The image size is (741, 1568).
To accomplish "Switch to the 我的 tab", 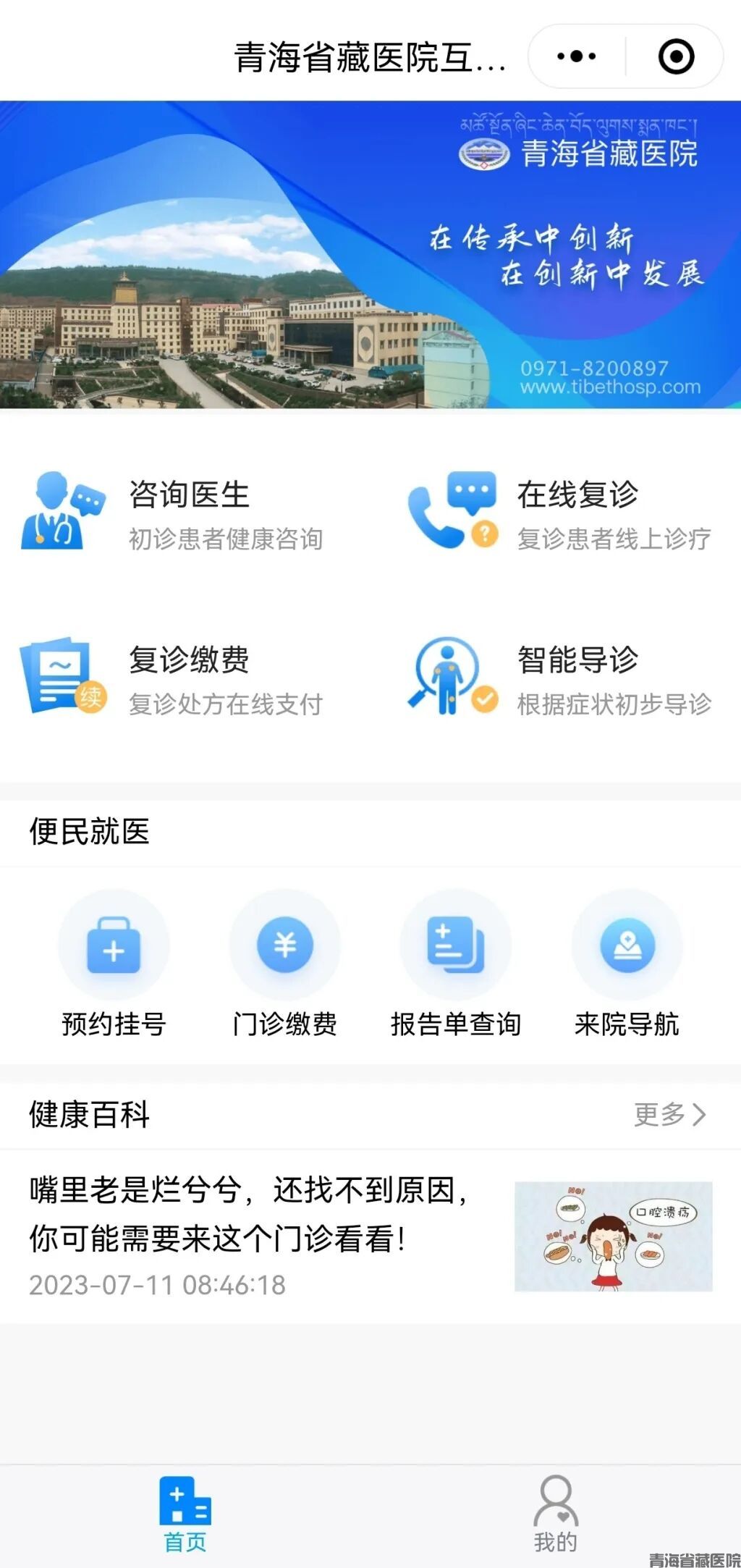I will (x=556, y=1514).
